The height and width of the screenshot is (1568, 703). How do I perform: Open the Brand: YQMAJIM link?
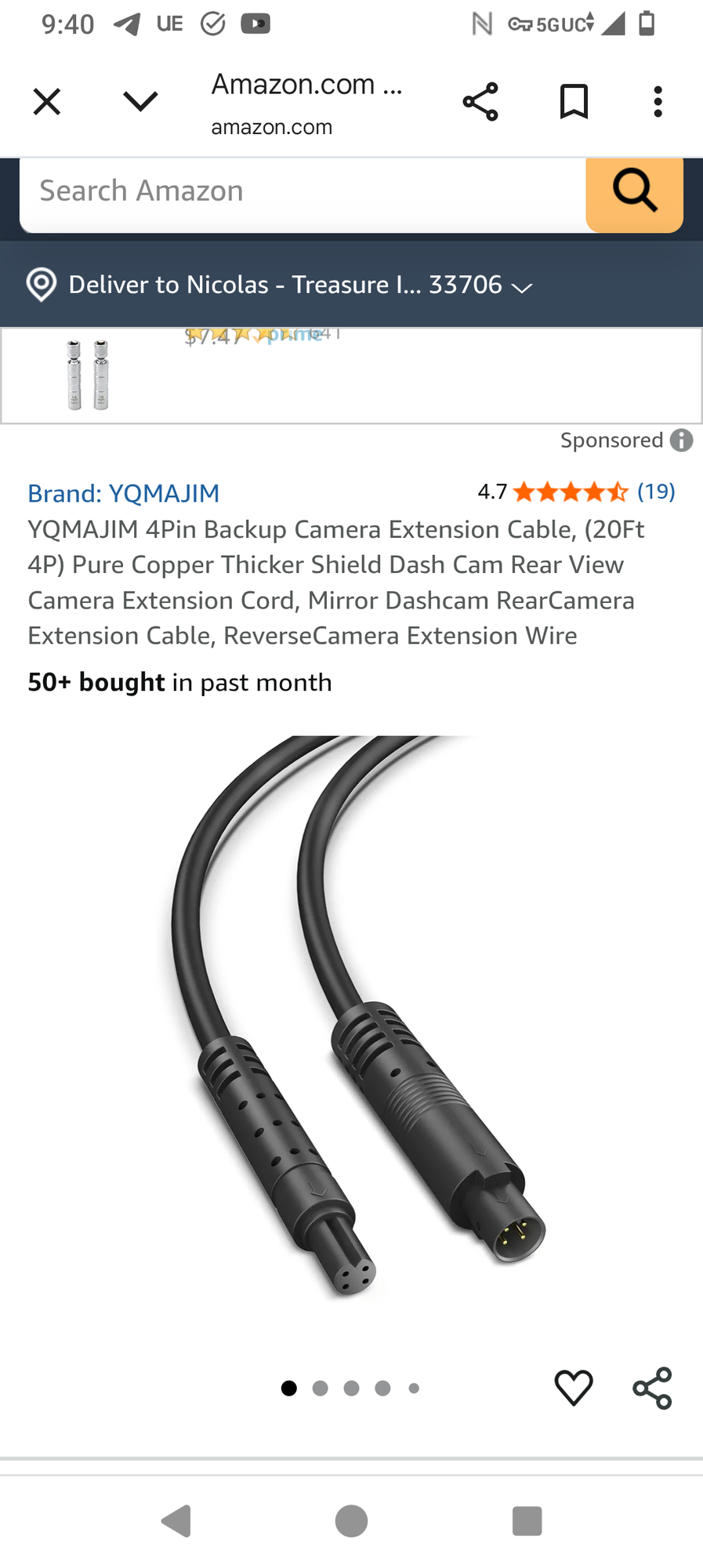(124, 494)
